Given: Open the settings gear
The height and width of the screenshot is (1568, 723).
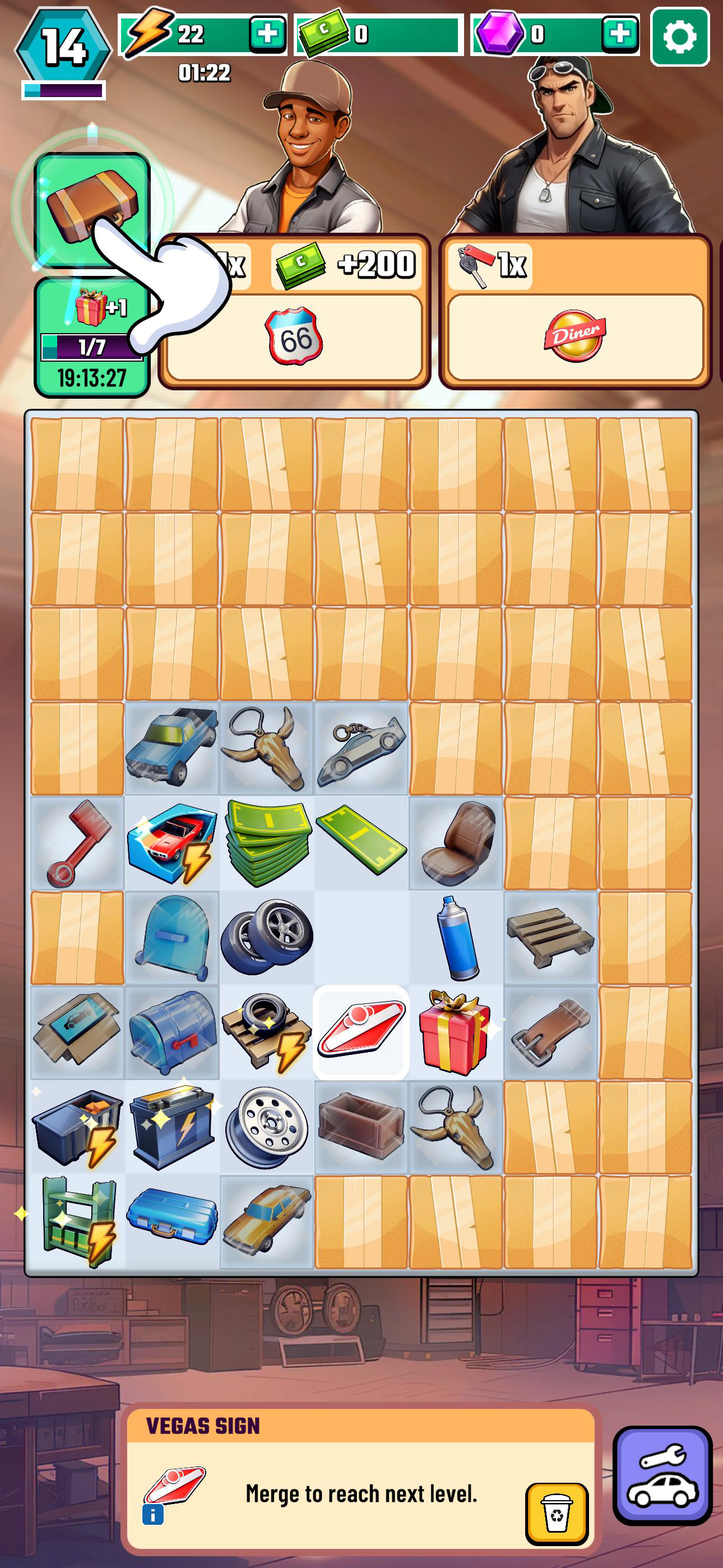Looking at the screenshot, I should point(679,36).
